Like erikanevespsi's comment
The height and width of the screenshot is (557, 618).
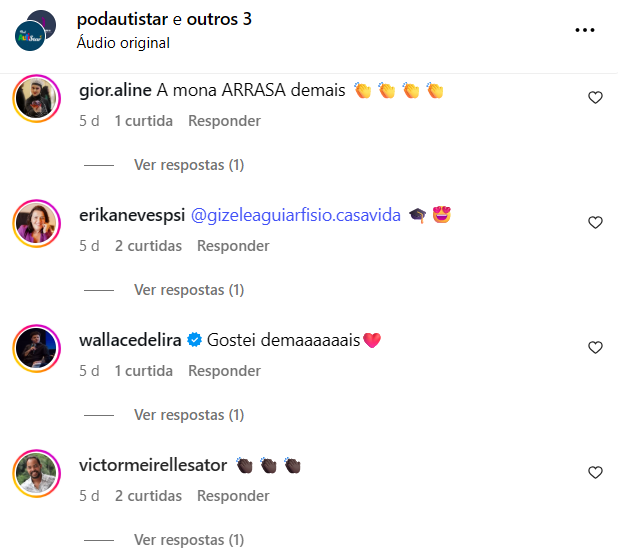tap(595, 222)
